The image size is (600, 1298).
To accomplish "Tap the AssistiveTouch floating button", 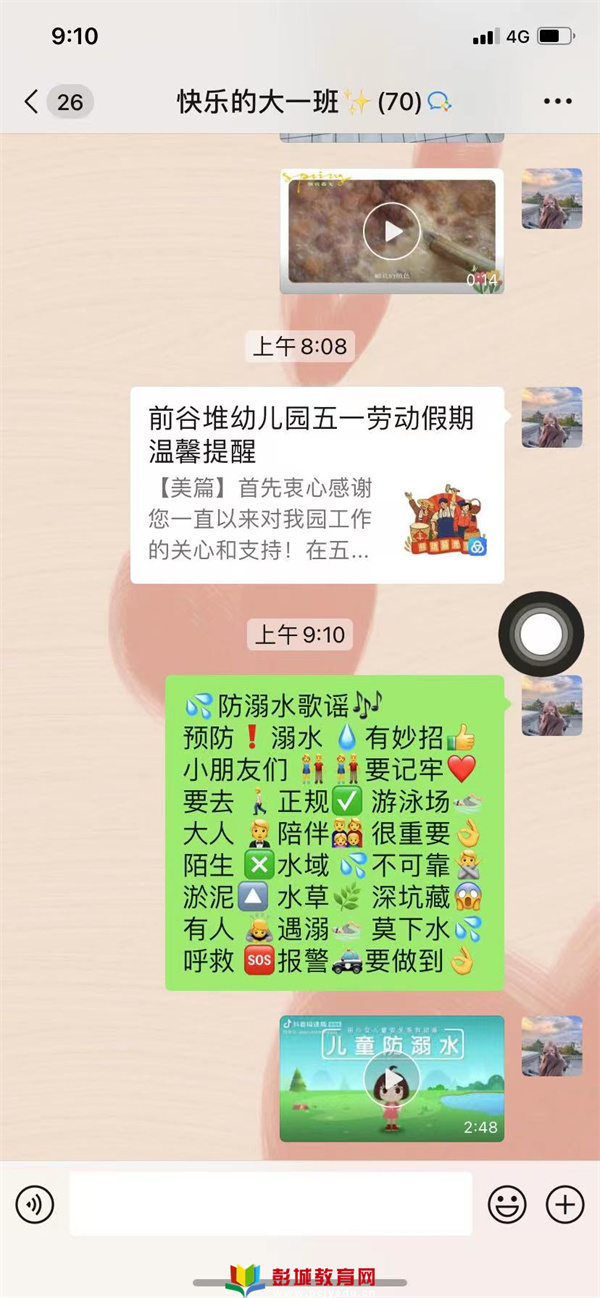I will (x=541, y=633).
